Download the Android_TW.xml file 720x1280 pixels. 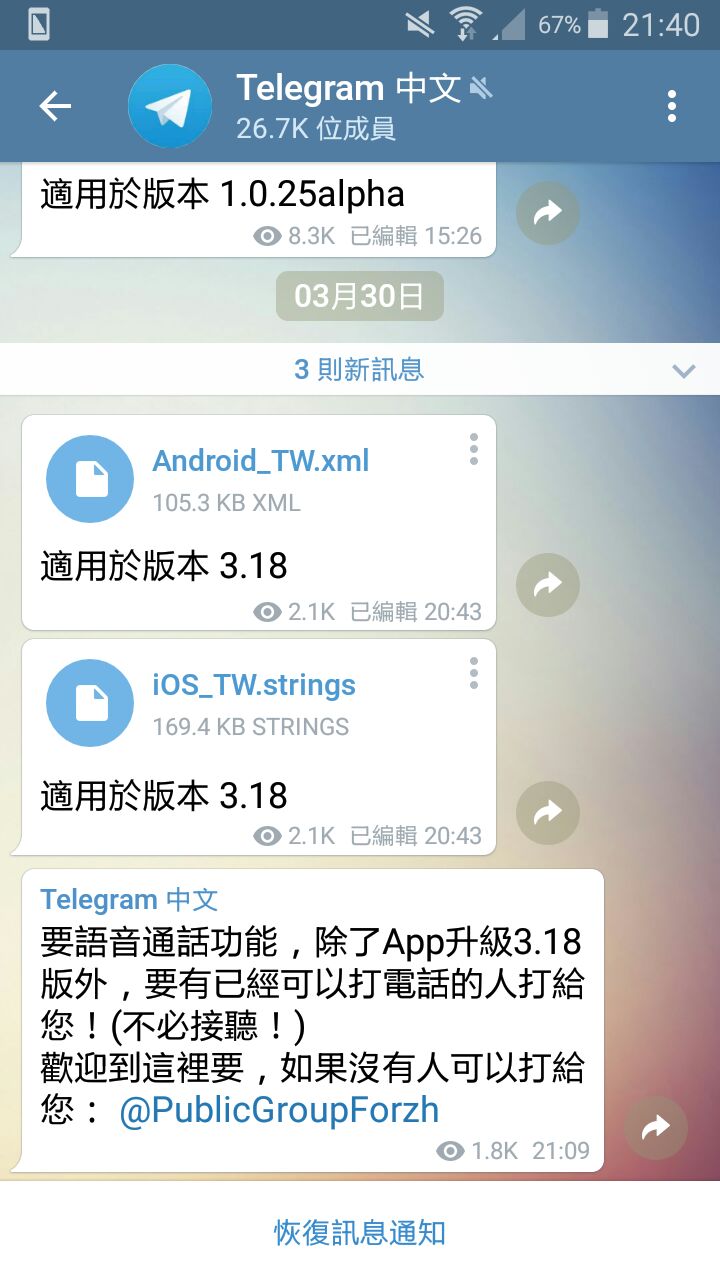click(90, 479)
